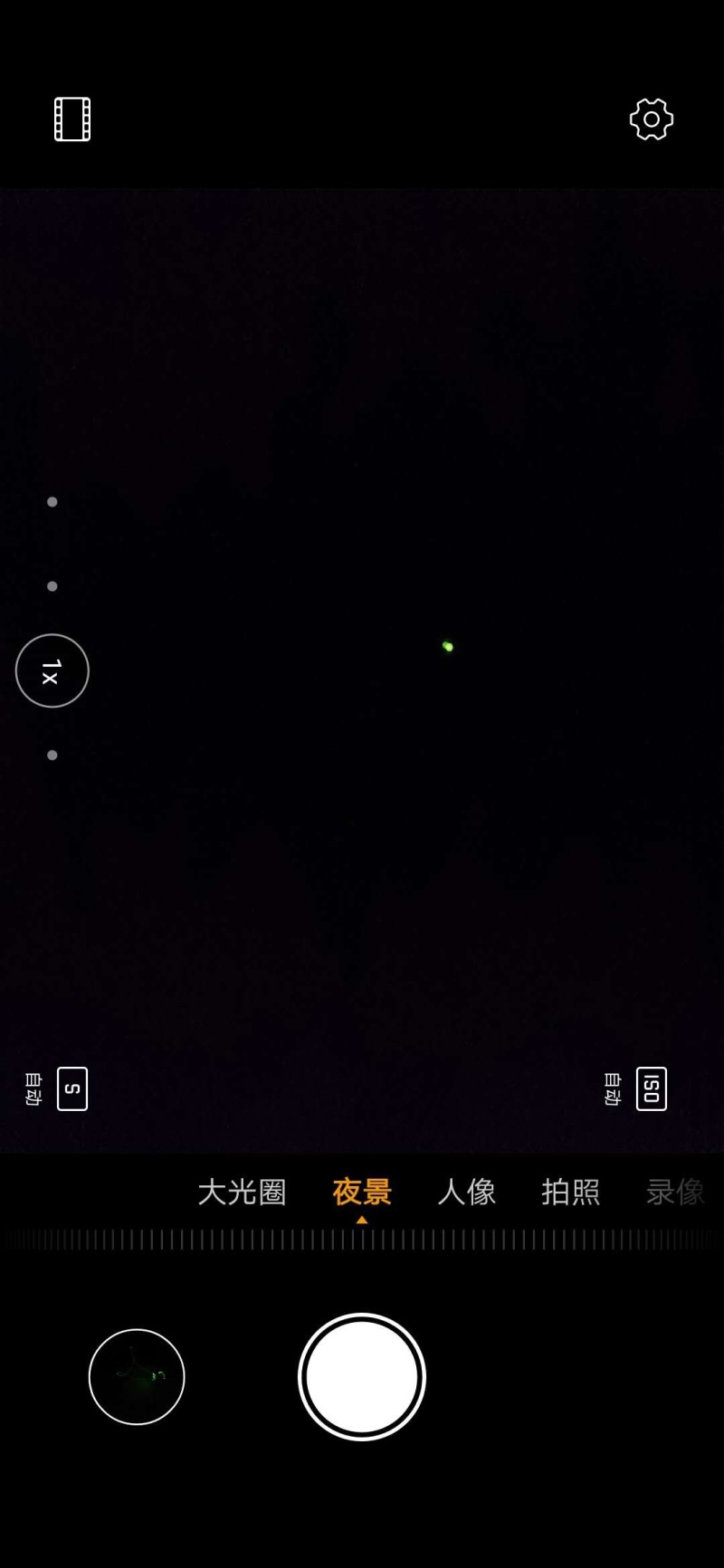This screenshot has width=724, height=1568.
Task: Open the S shutter speed control
Action: [71, 1089]
